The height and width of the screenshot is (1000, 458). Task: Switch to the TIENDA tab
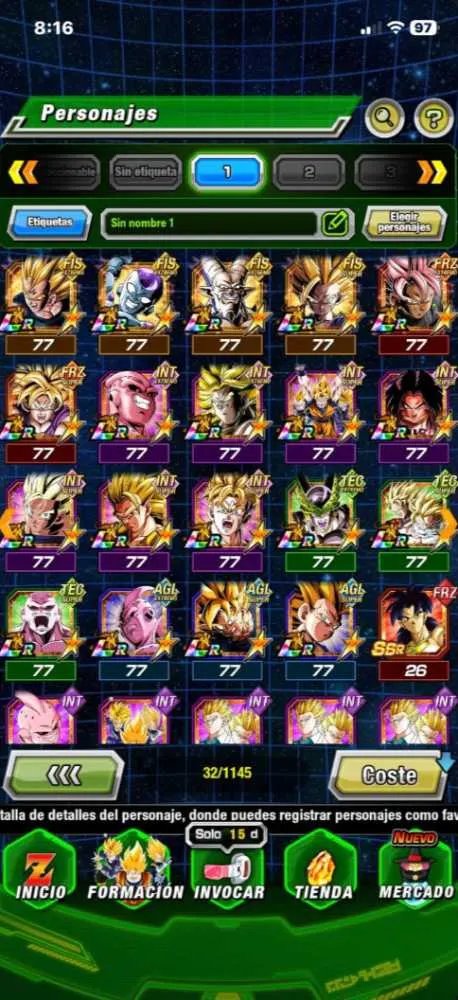click(x=323, y=871)
